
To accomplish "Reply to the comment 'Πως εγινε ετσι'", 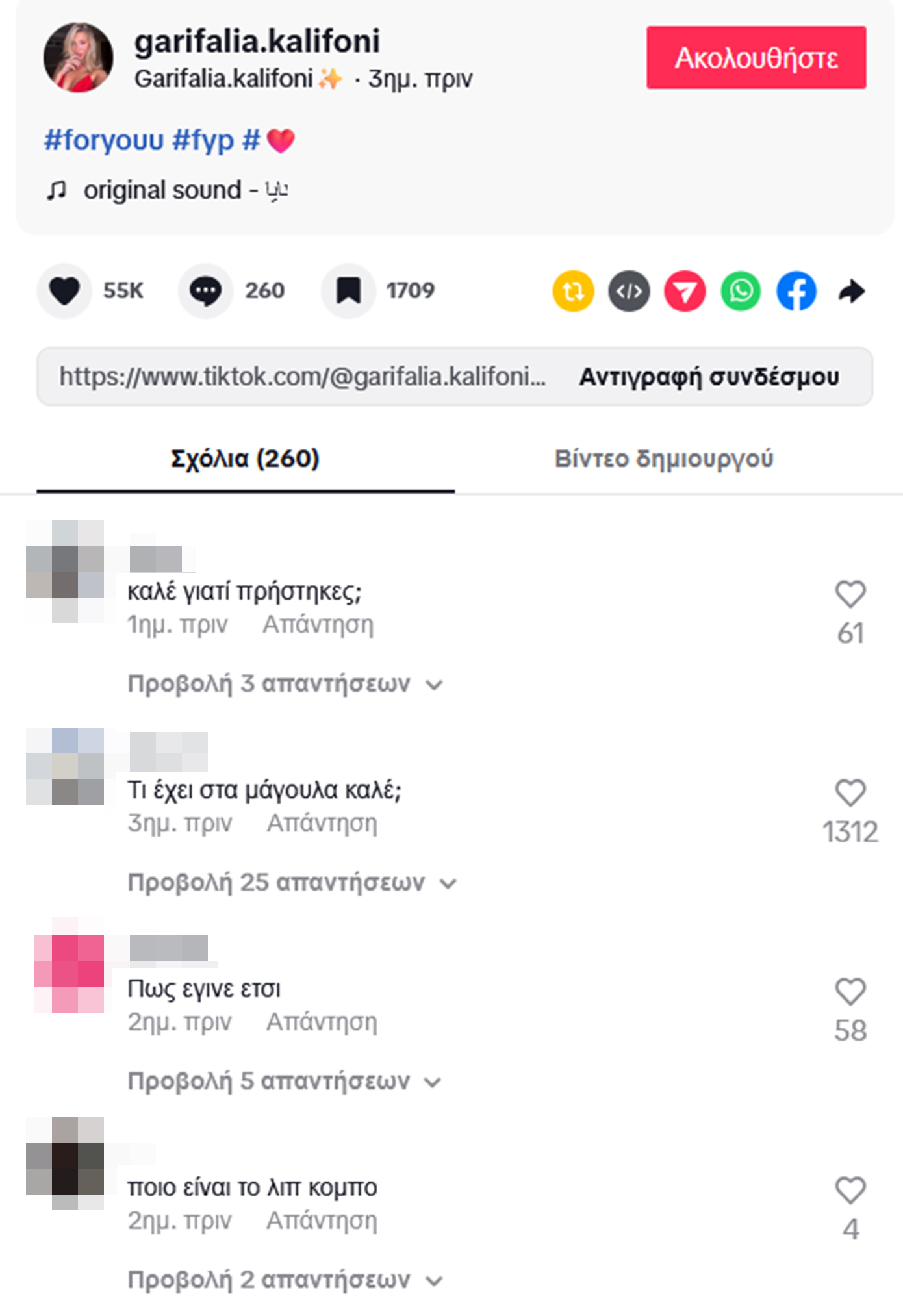I will click(x=322, y=1022).
